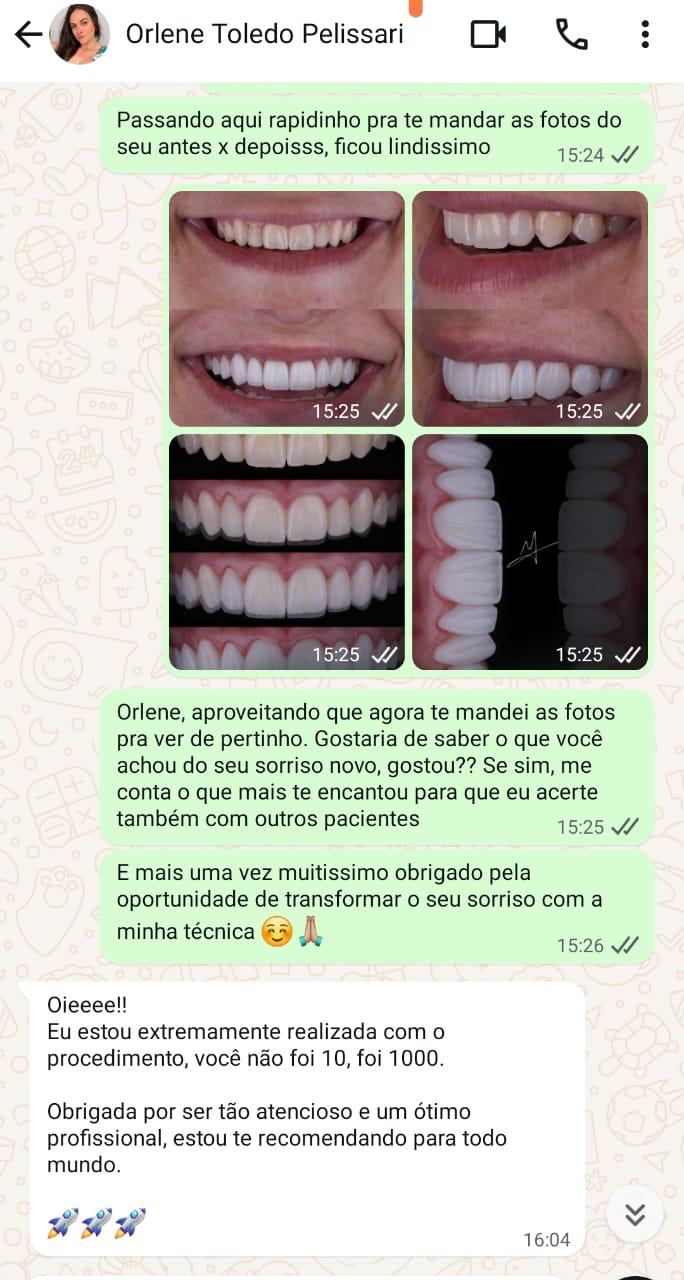The width and height of the screenshot is (684, 1280).
Task: Start a voice call with Orlene
Action: [571, 35]
